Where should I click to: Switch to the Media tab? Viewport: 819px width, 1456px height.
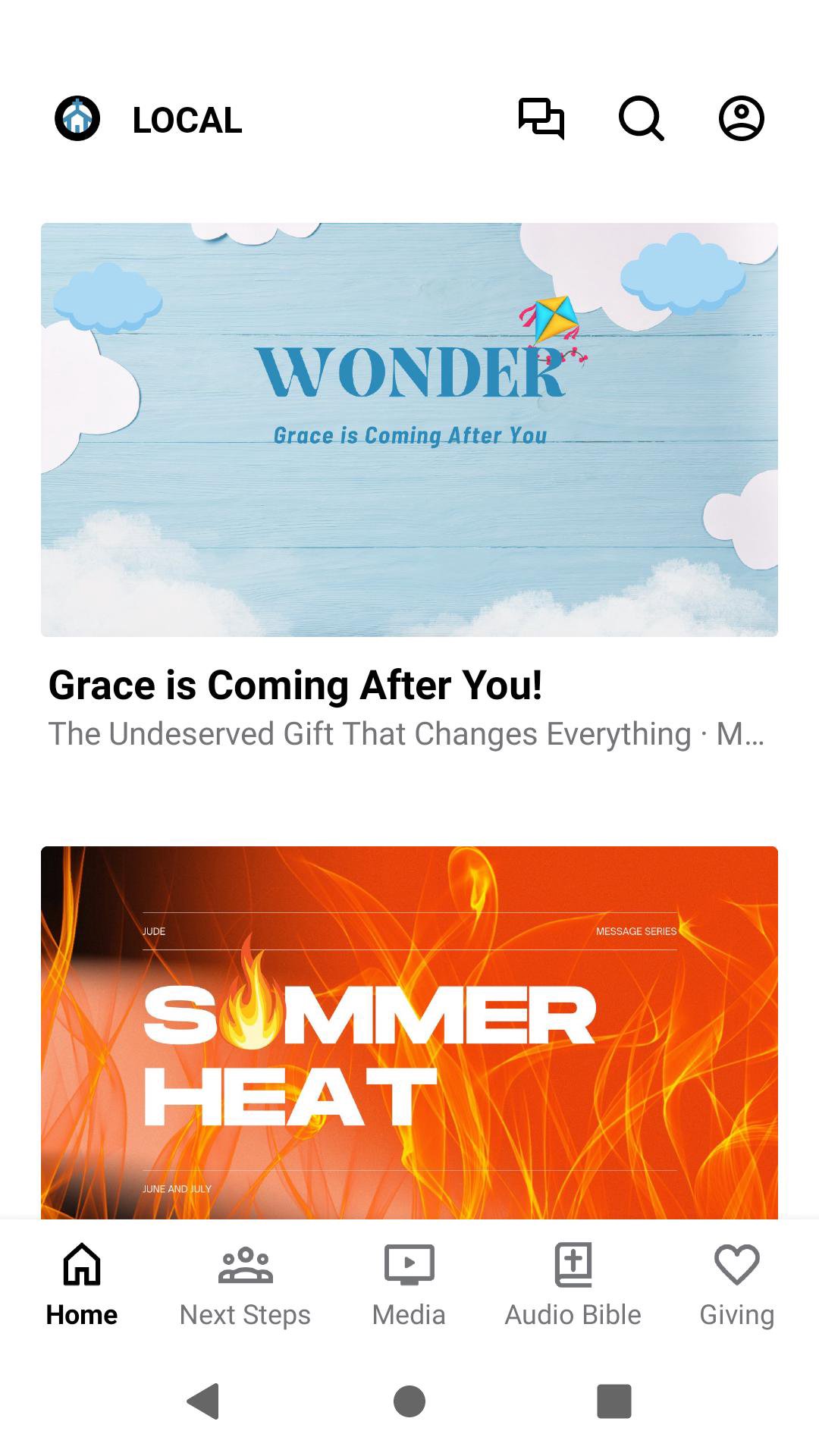[409, 1285]
